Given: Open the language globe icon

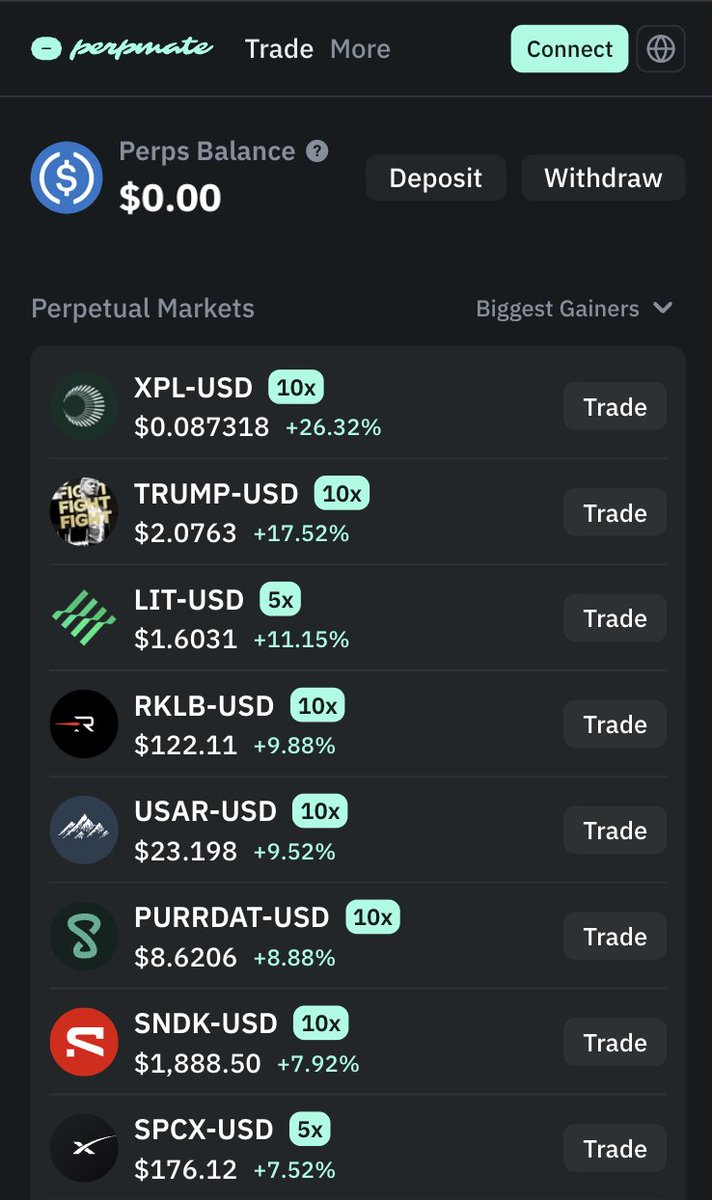Looking at the screenshot, I should pos(661,49).
